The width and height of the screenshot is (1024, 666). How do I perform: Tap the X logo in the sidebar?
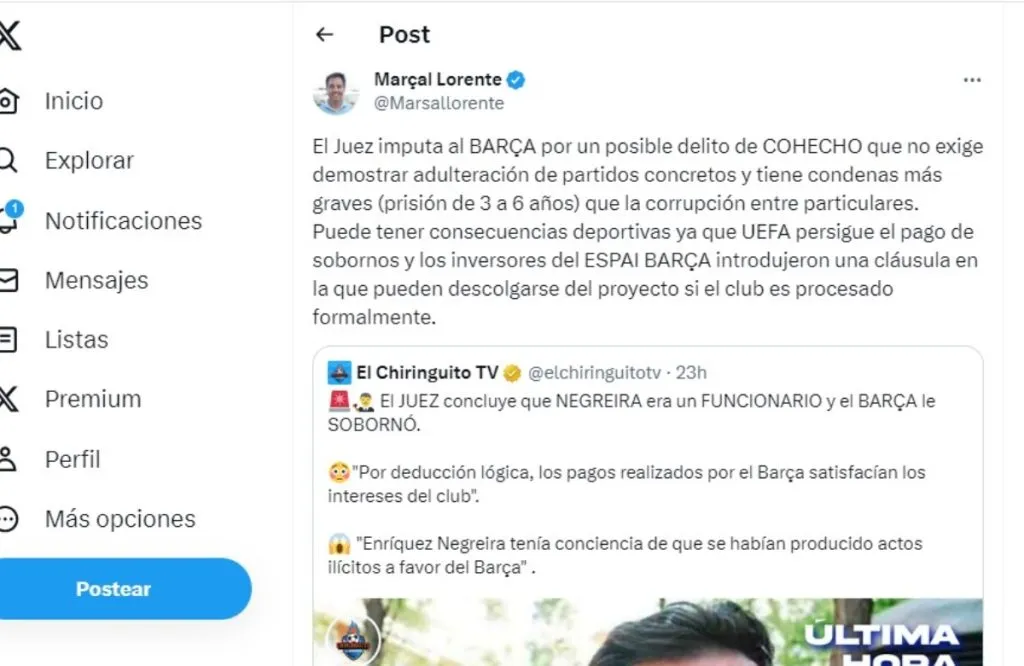tap(9, 38)
